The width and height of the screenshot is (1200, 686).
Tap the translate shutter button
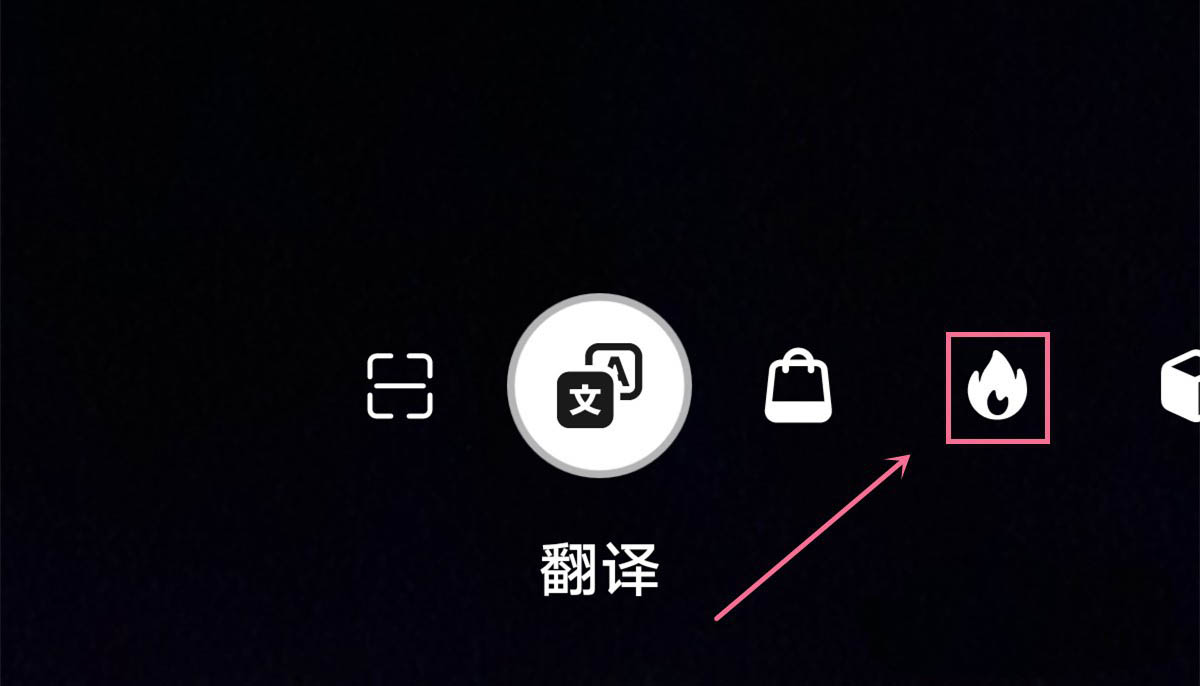(x=599, y=386)
